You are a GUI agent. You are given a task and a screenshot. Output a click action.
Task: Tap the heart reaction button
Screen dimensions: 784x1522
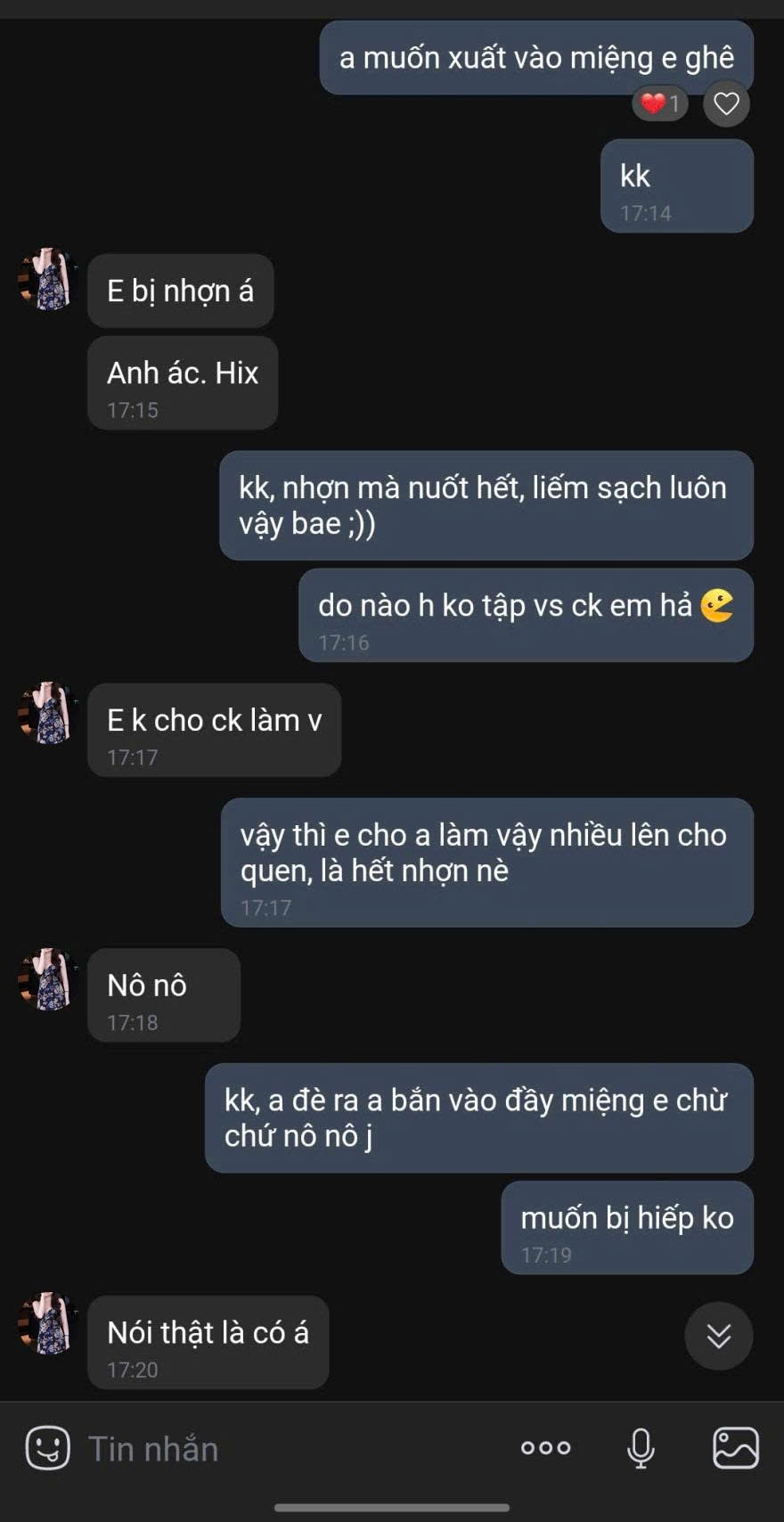coord(727,104)
